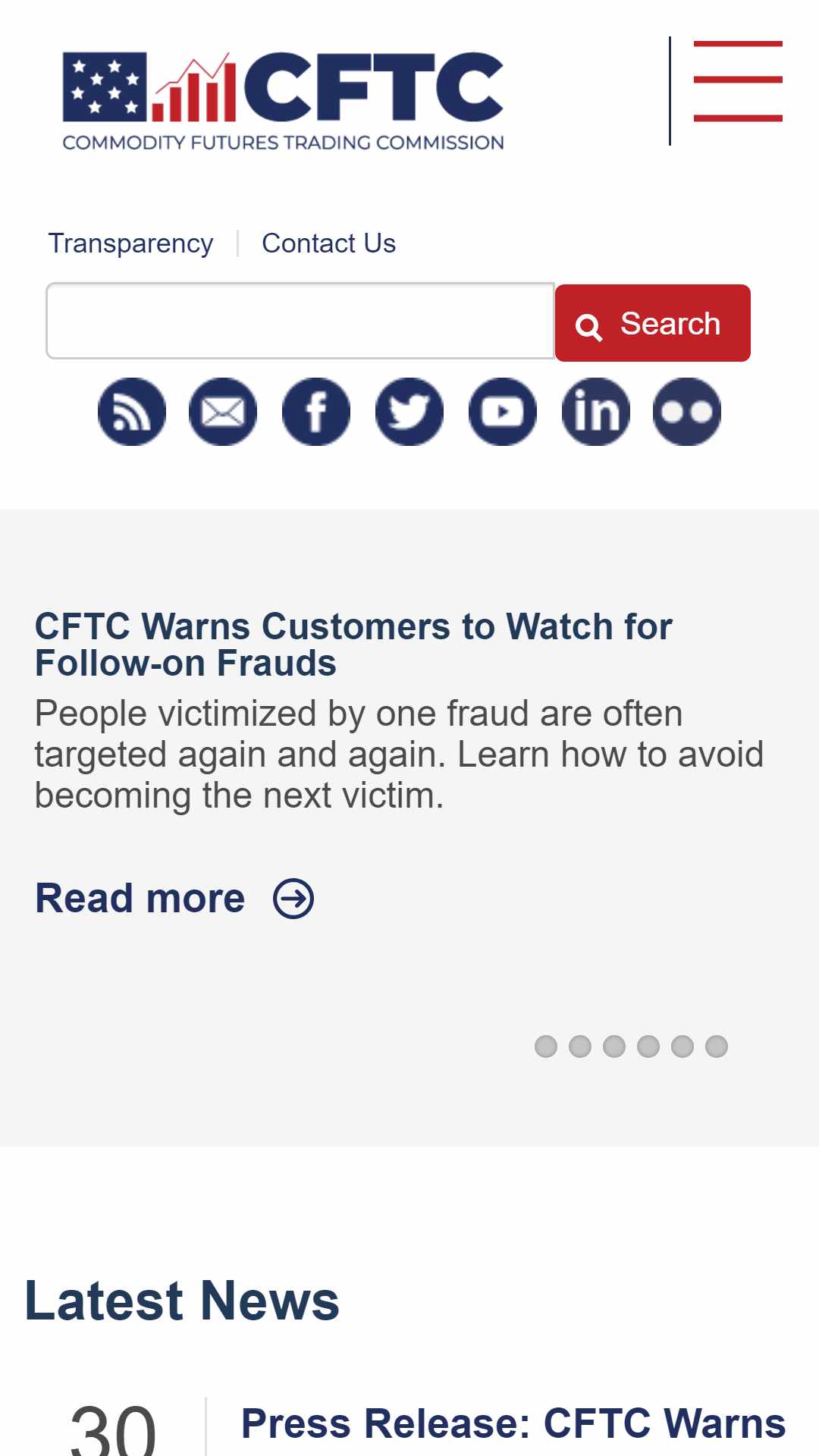This screenshot has width=819, height=1456.
Task: Open the Follow-on Frauds headline
Action: tap(353, 645)
